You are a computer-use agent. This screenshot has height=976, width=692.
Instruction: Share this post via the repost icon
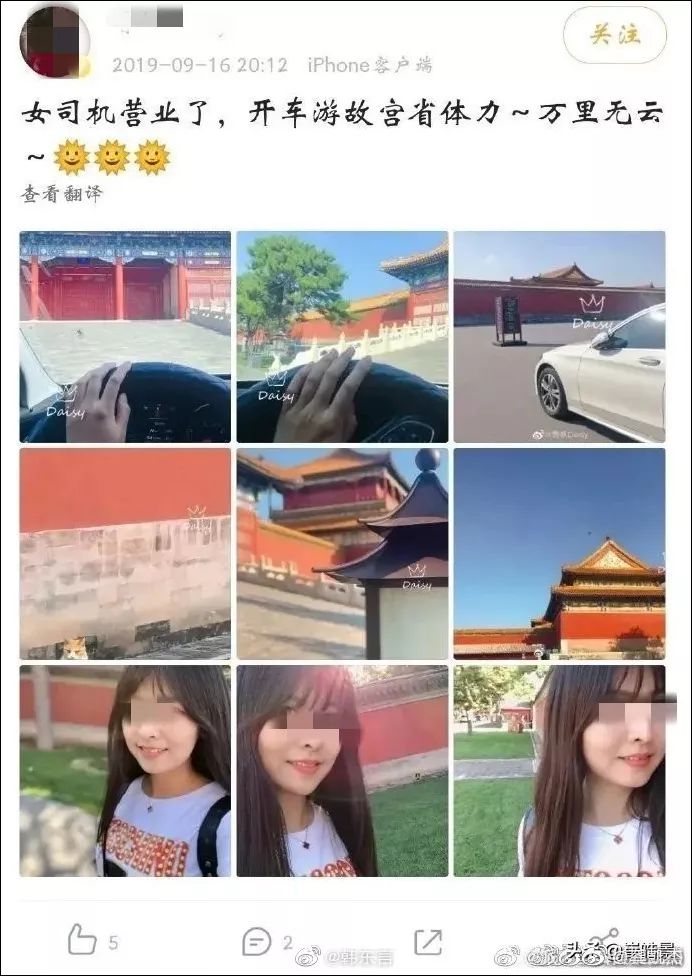(x=428, y=940)
